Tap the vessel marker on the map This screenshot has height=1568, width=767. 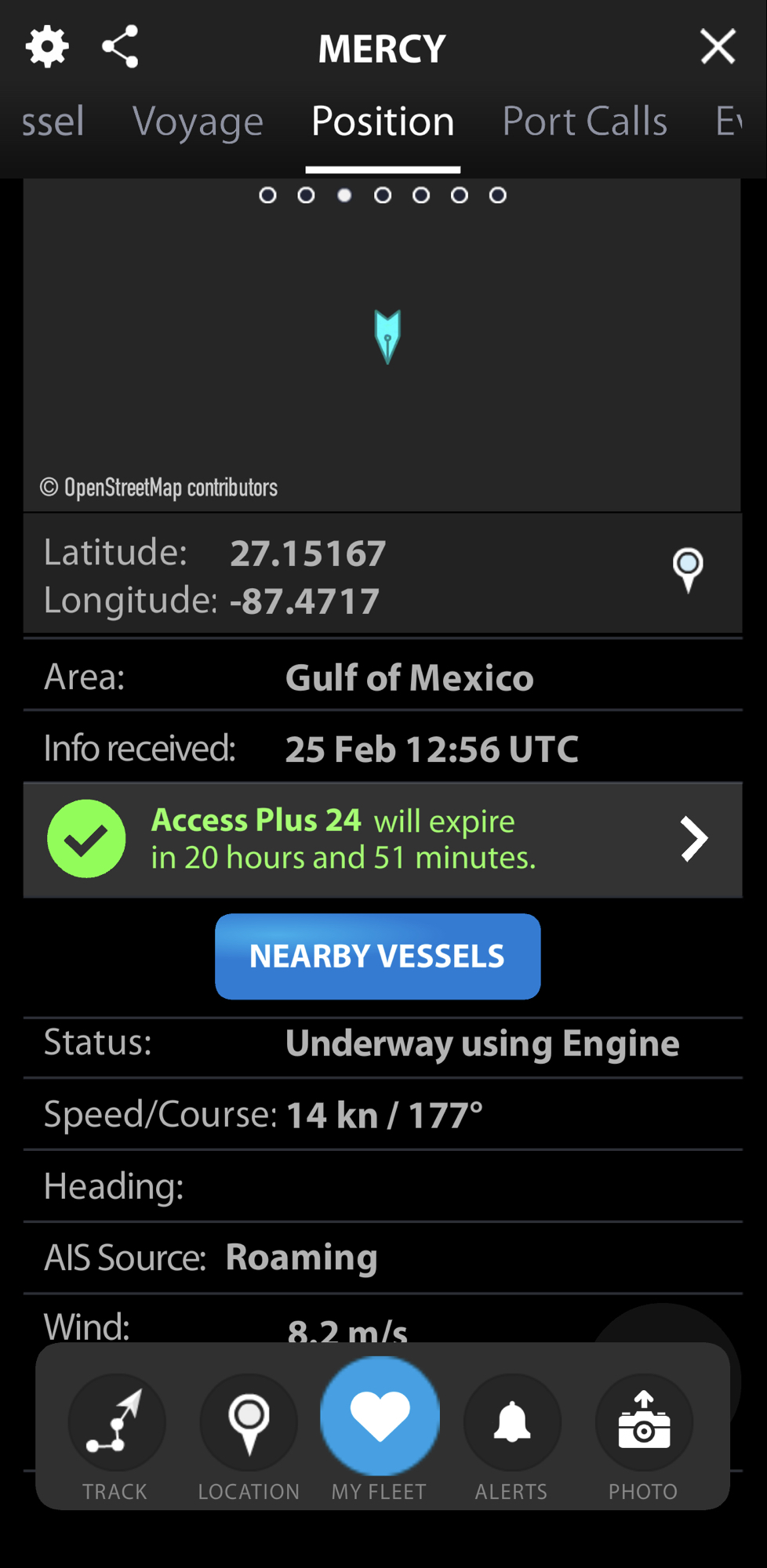tap(387, 336)
